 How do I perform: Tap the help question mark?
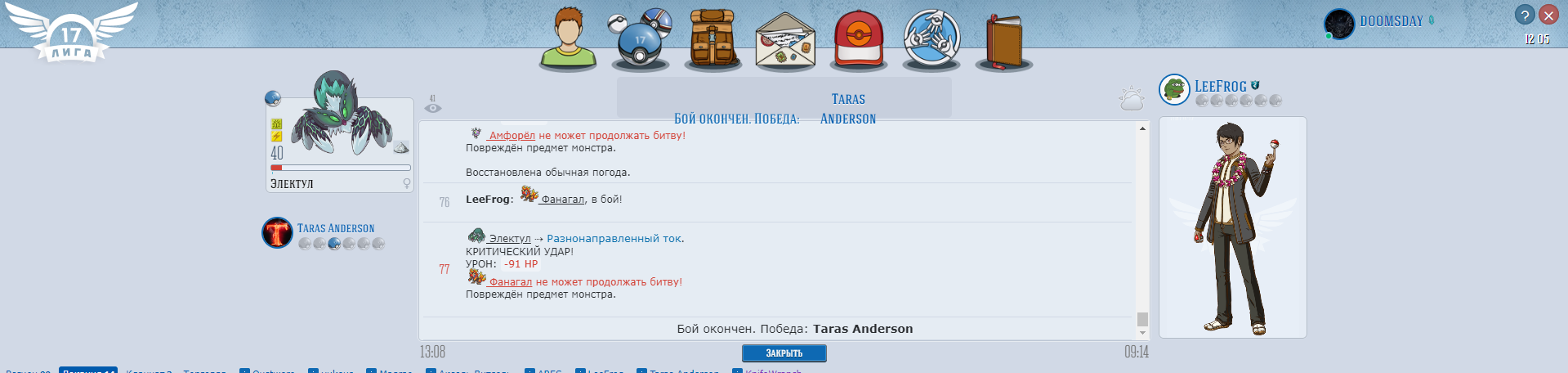[x=1524, y=15]
